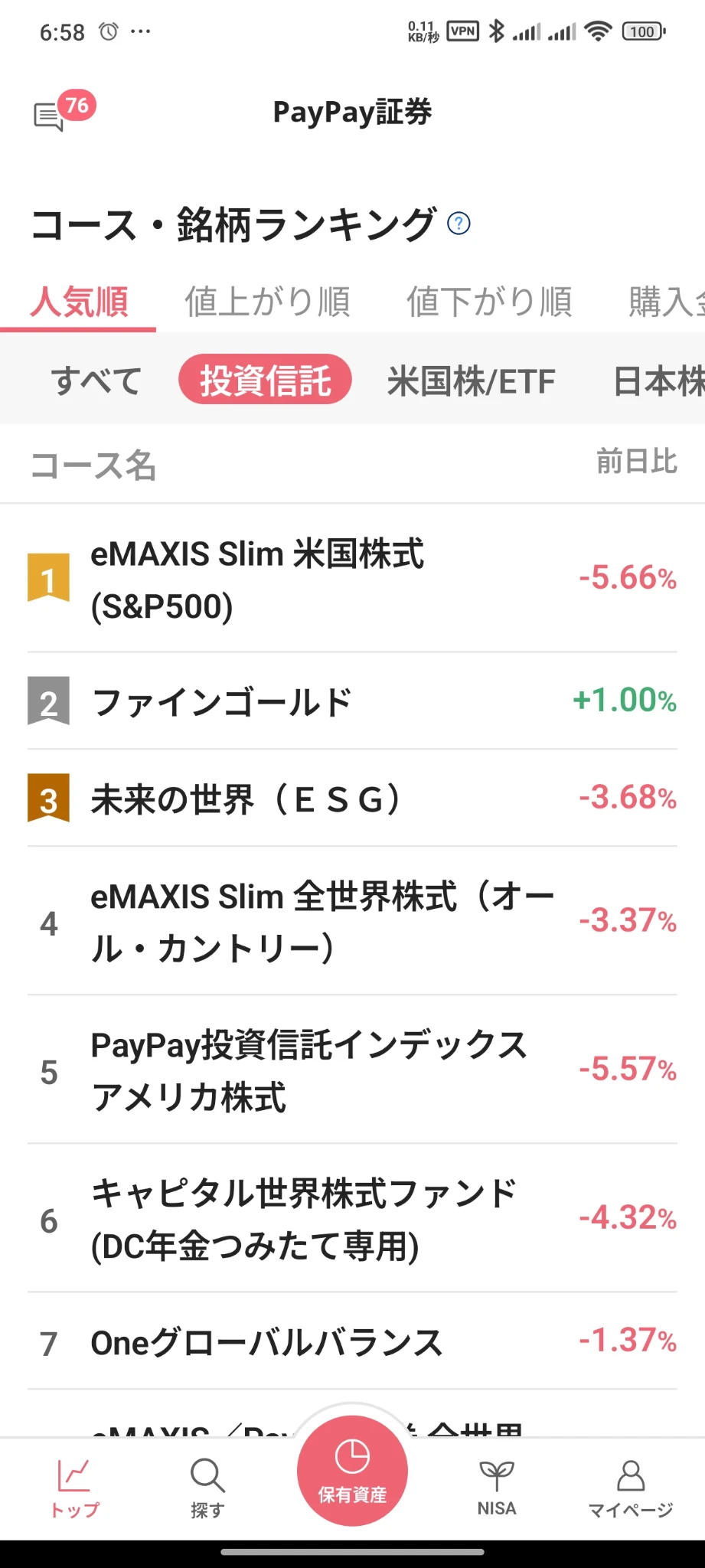
Task: Open 保有資産 center button
Action: coord(352,1471)
